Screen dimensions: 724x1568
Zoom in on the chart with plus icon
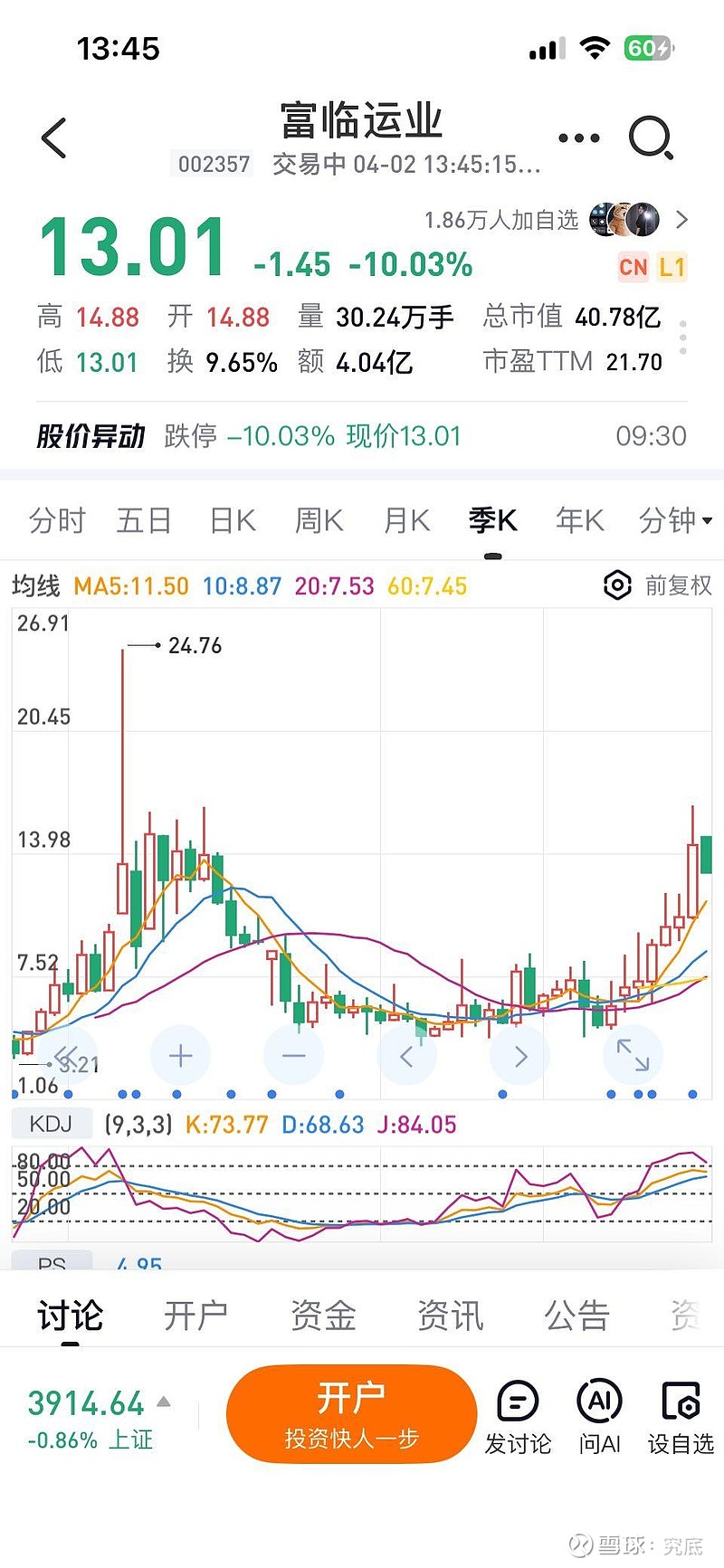coord(179,1055)
